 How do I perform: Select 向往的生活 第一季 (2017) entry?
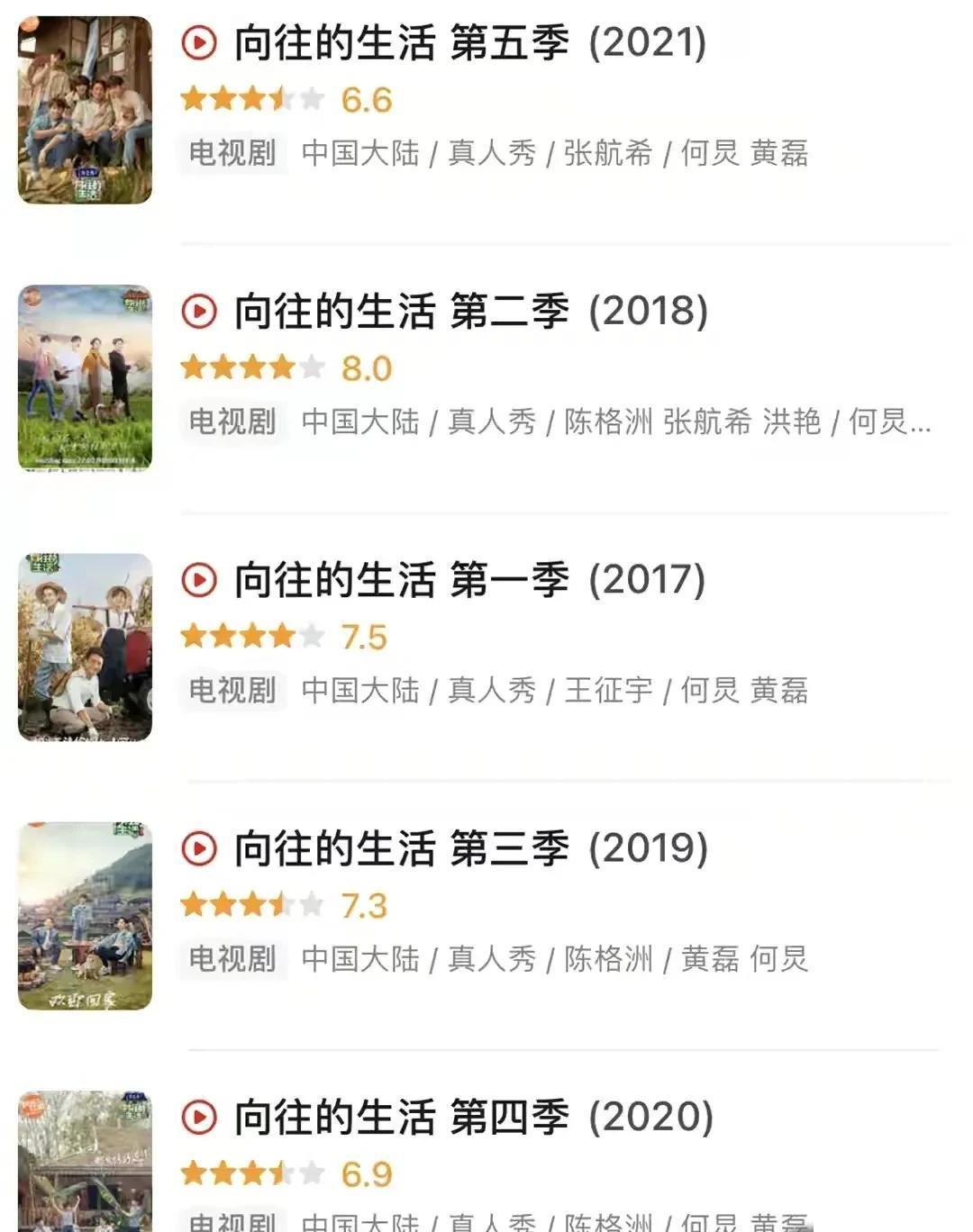click(x=468, y=580)
